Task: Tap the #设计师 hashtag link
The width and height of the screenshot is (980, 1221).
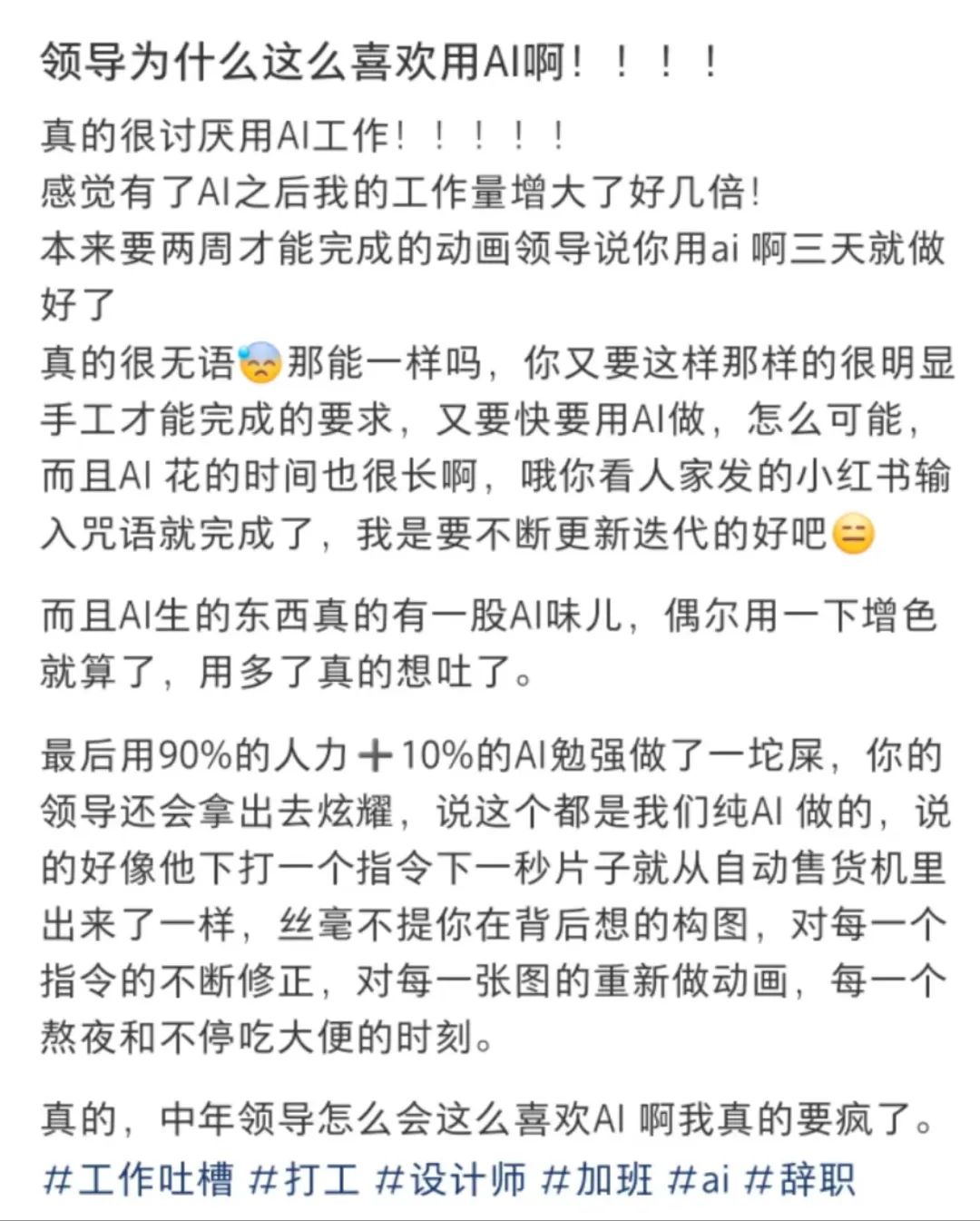Action: [451, 1179]
